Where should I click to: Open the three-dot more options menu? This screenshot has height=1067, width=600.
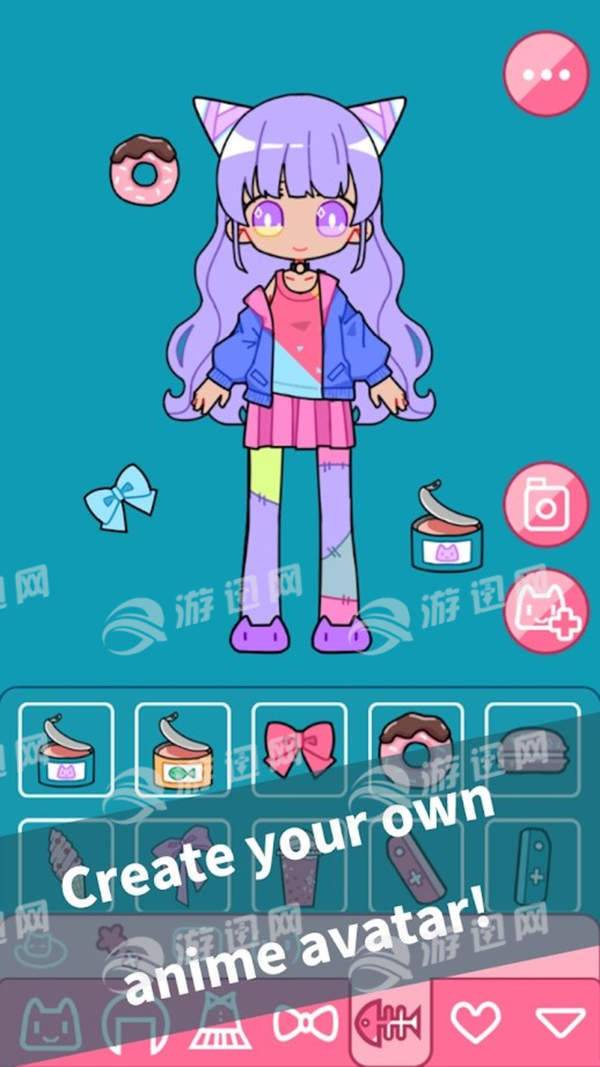tap(546, 74)
